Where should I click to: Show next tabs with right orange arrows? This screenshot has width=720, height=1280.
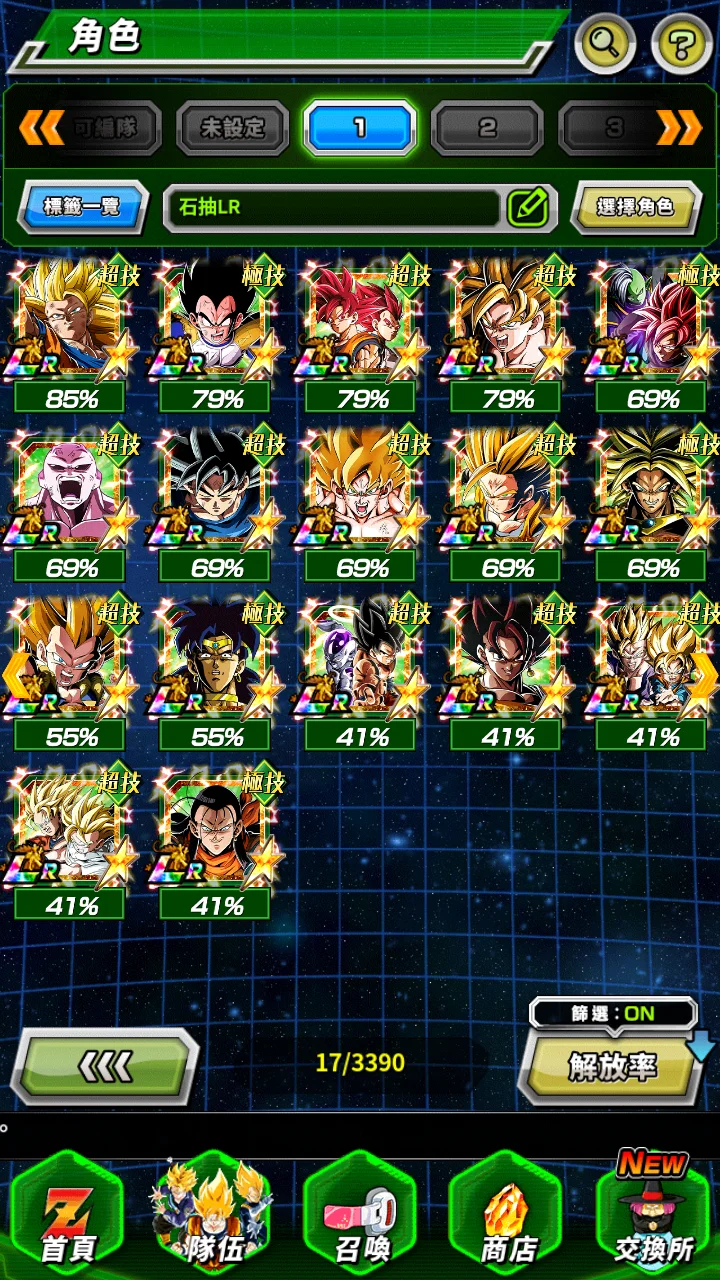pos(680,127)
